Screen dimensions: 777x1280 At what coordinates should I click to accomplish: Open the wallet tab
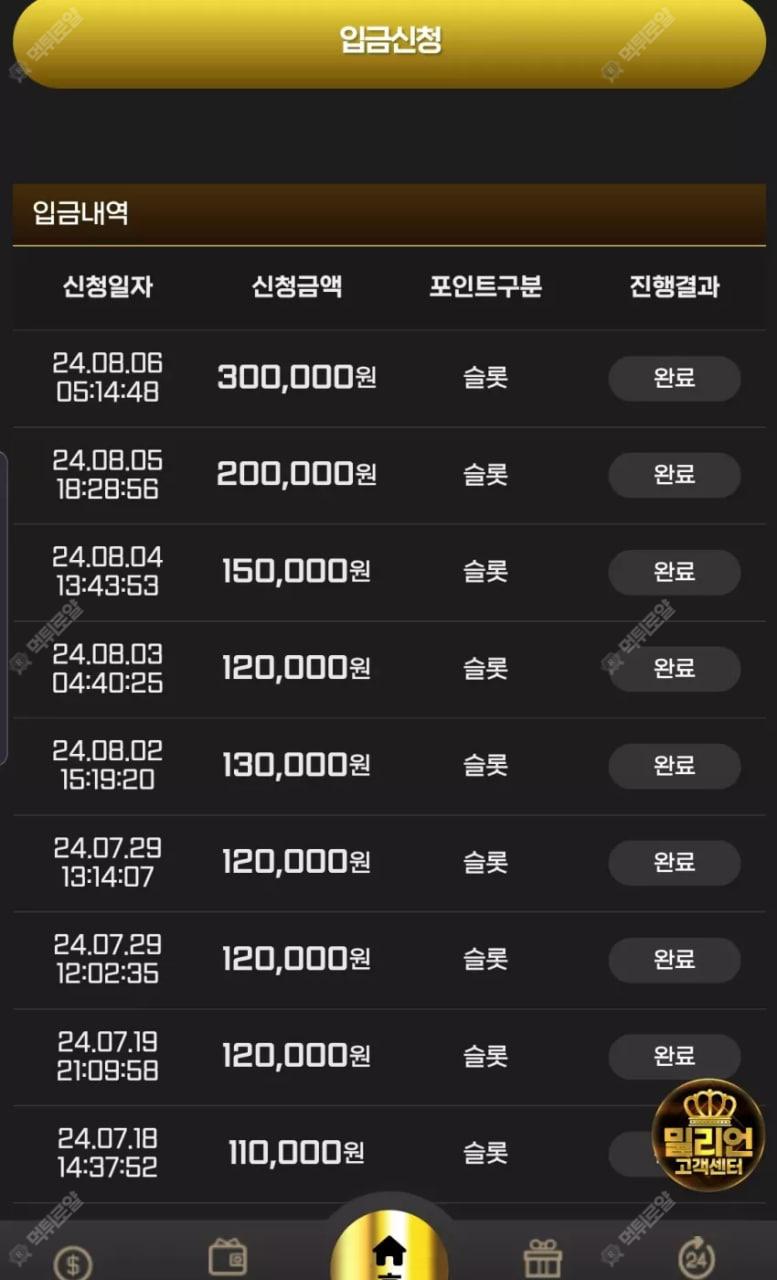pos(227,1257)
